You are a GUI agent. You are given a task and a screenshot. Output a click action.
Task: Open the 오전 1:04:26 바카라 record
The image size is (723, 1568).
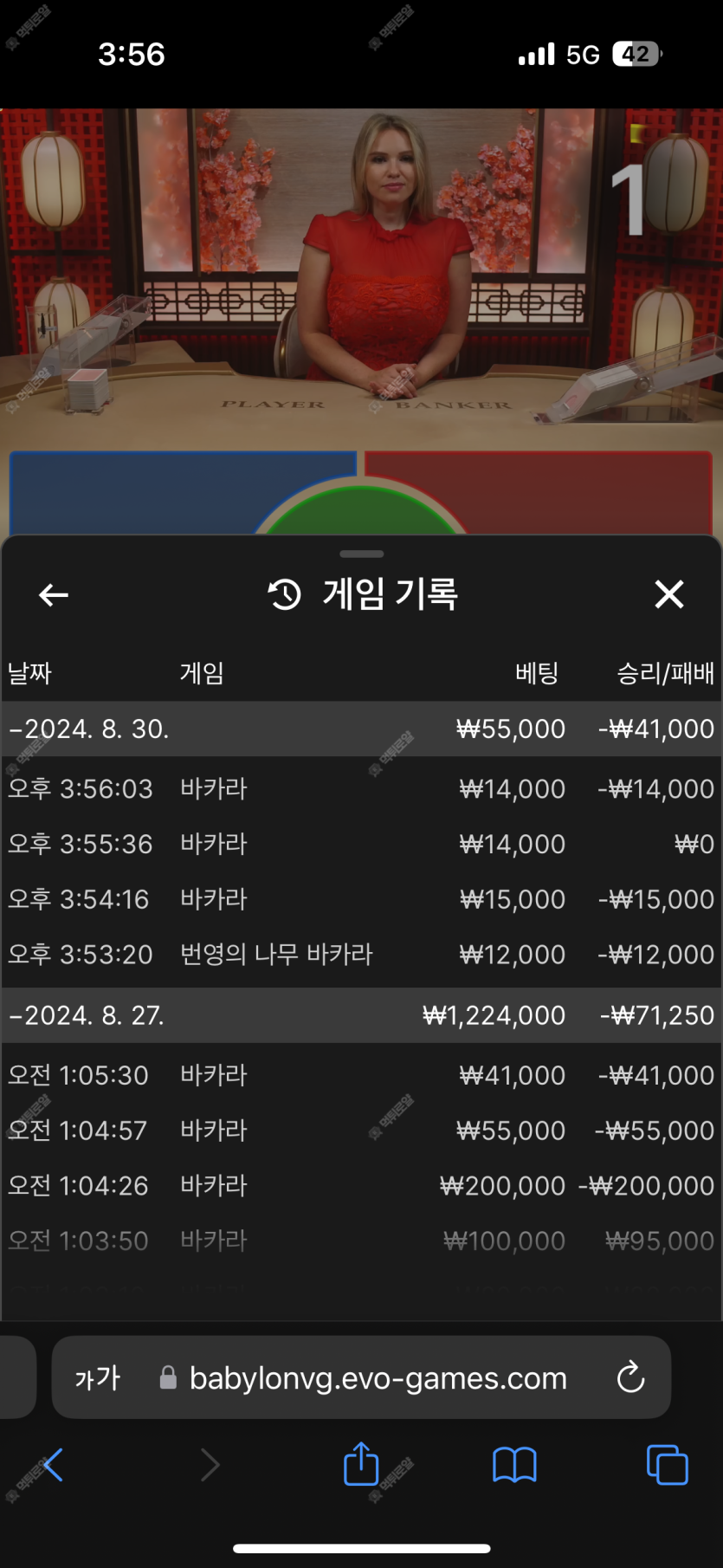(x=361, y=1186)
